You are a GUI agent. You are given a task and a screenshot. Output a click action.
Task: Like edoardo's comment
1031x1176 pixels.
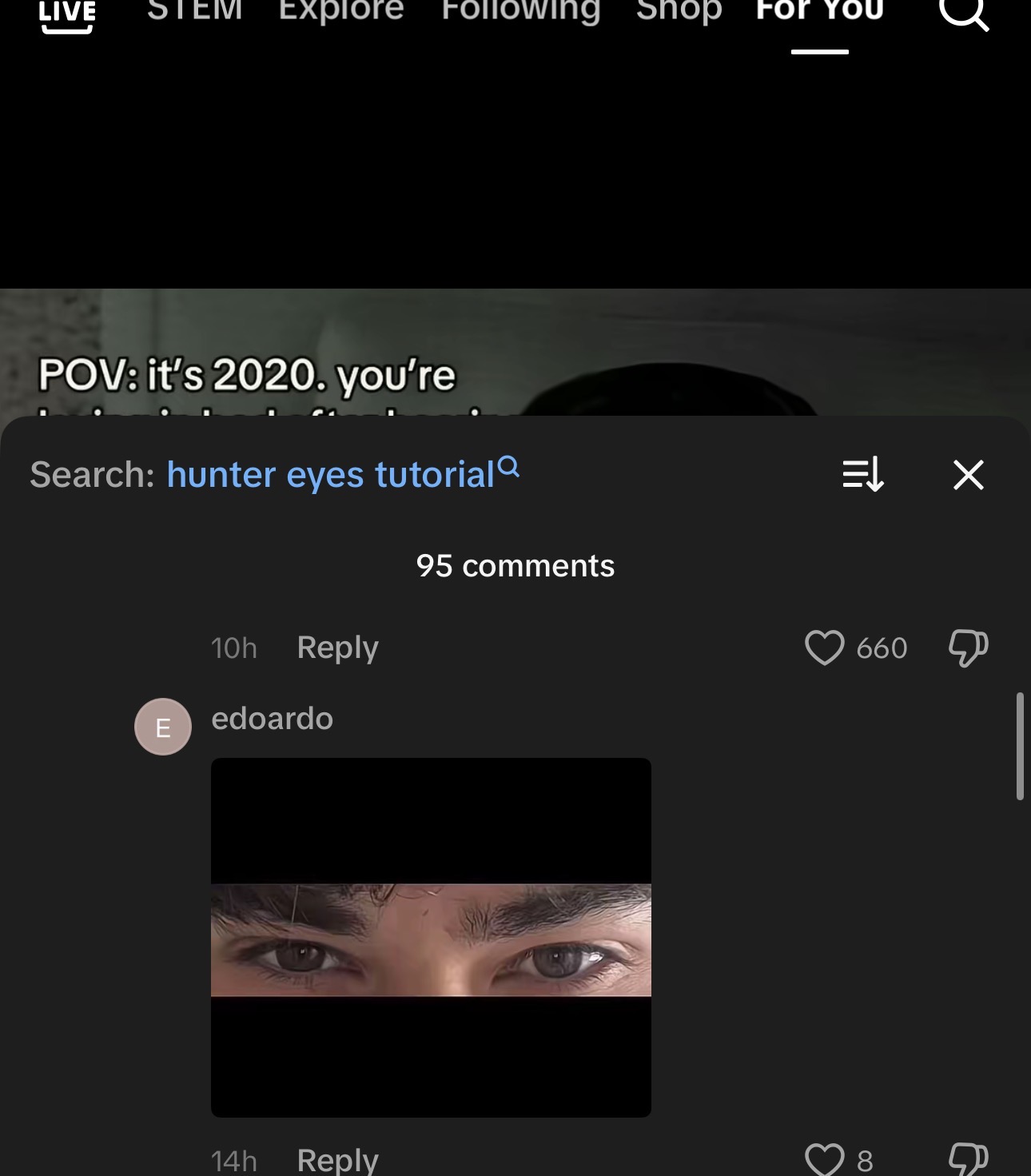pos(825,1160)
